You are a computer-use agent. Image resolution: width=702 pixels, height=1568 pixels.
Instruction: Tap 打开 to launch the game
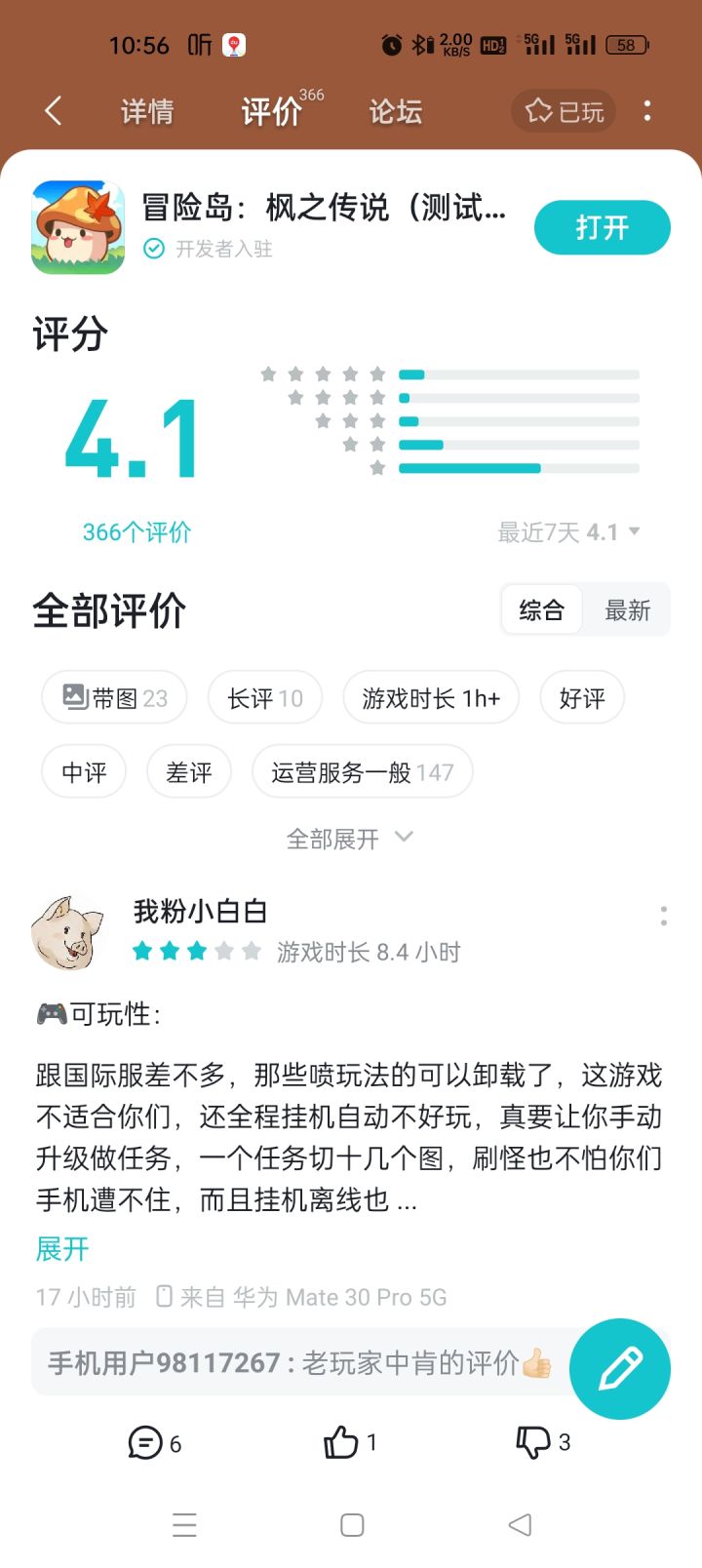(x=602, y=227)
